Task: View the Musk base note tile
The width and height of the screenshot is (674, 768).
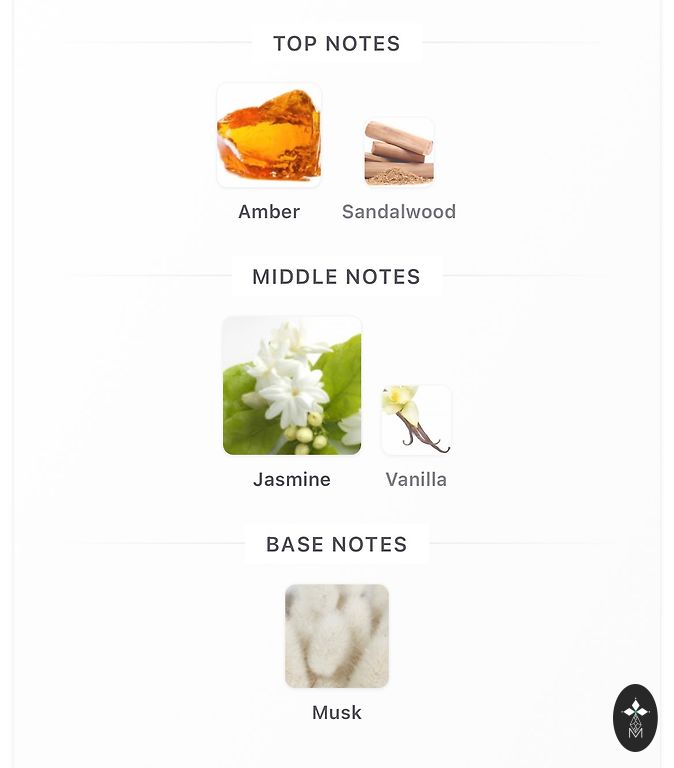Action: pyautogui.click(x=337, y=636)
